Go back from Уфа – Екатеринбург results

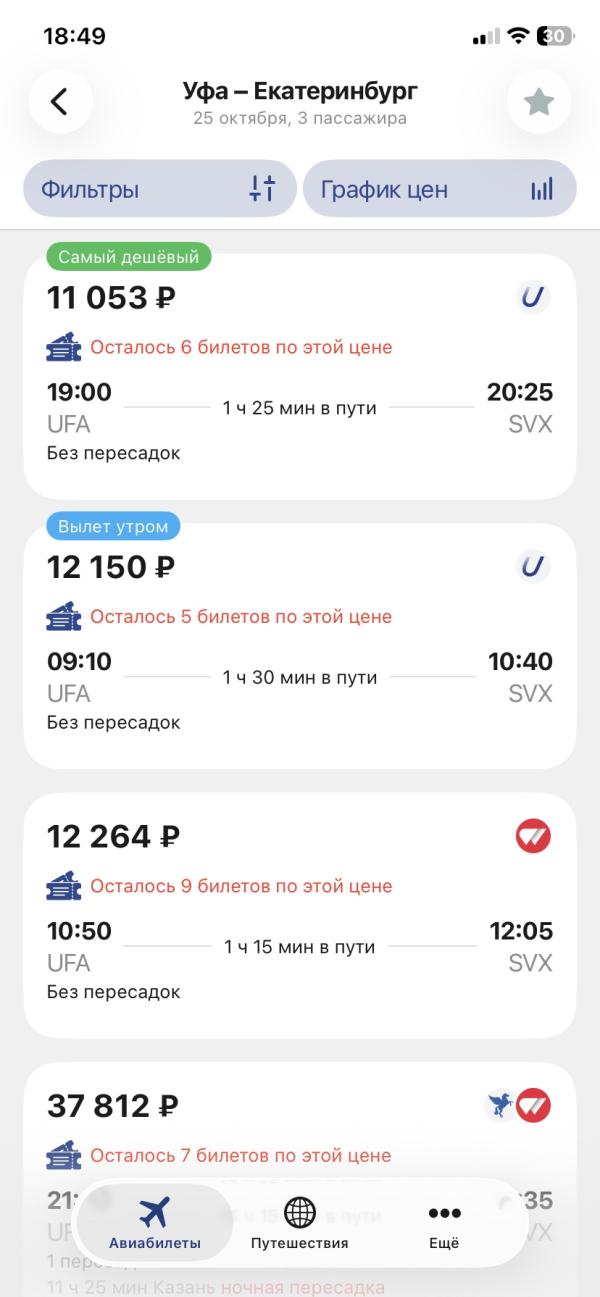(x=60, y=101)
